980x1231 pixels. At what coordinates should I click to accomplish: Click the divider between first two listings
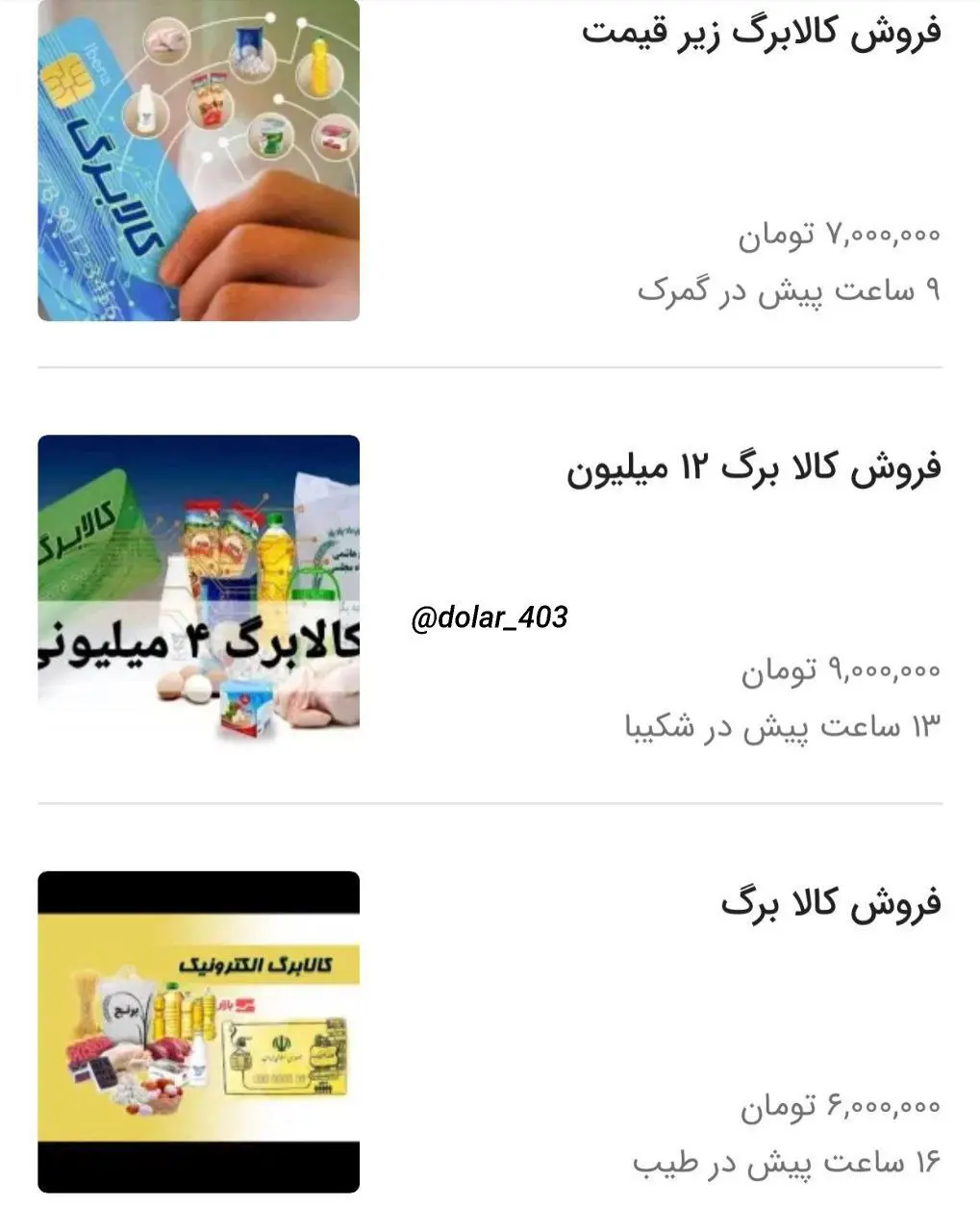(490, 365)
